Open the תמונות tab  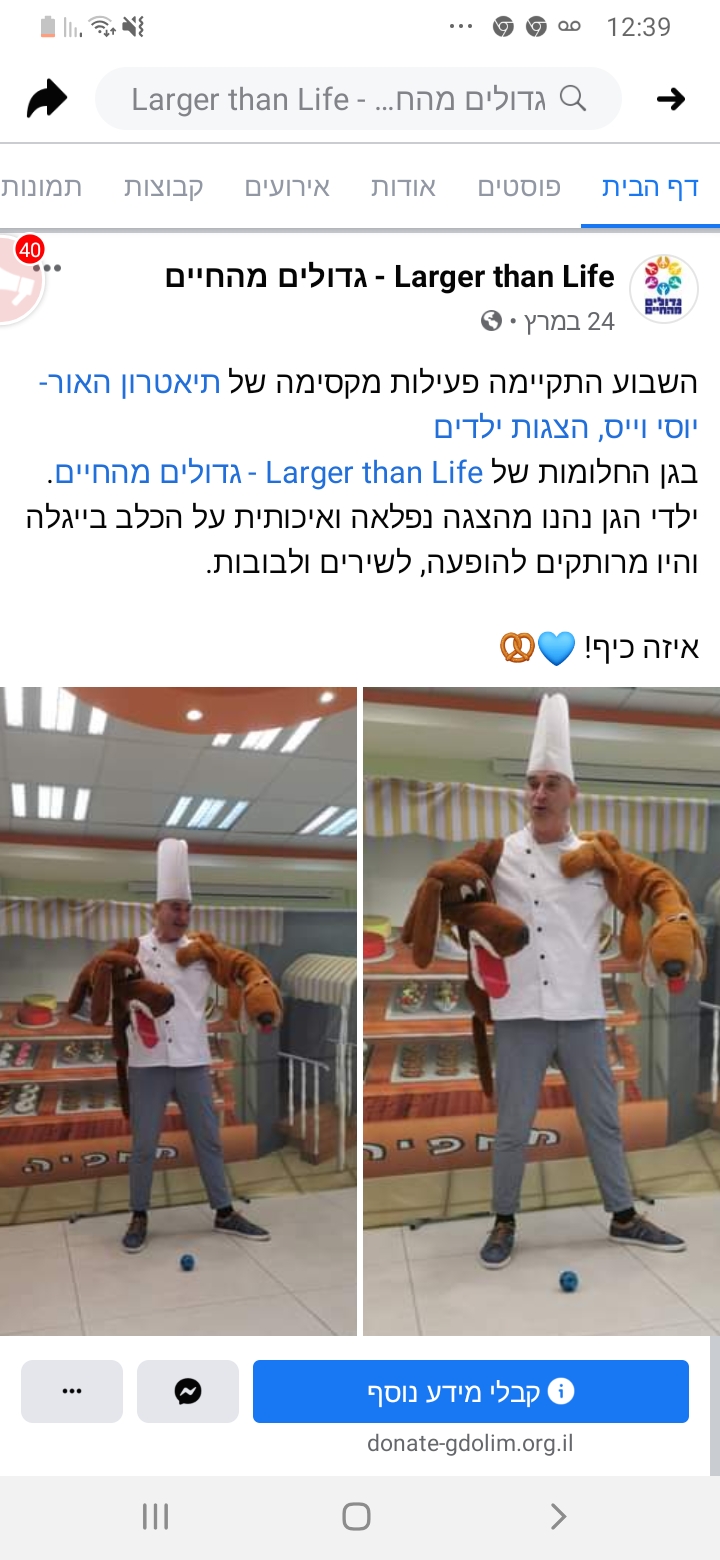click(x=40, y=187)
